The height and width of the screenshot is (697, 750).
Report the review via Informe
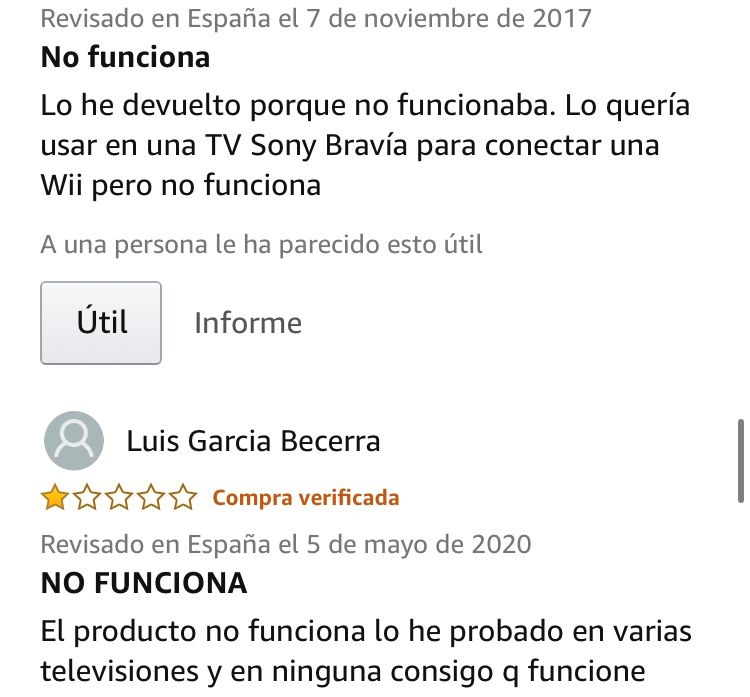[x=247, y=323]
